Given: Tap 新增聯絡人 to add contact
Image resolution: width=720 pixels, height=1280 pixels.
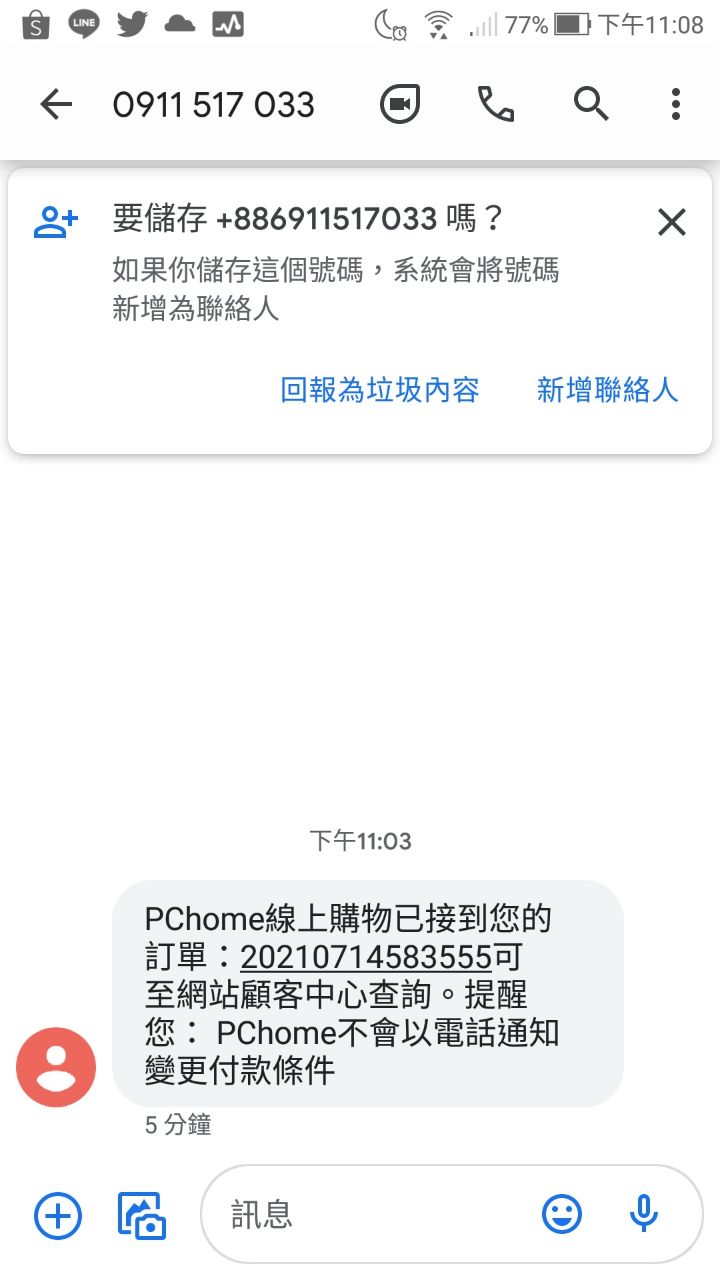Looking at the screenshot, I should 607,390.
